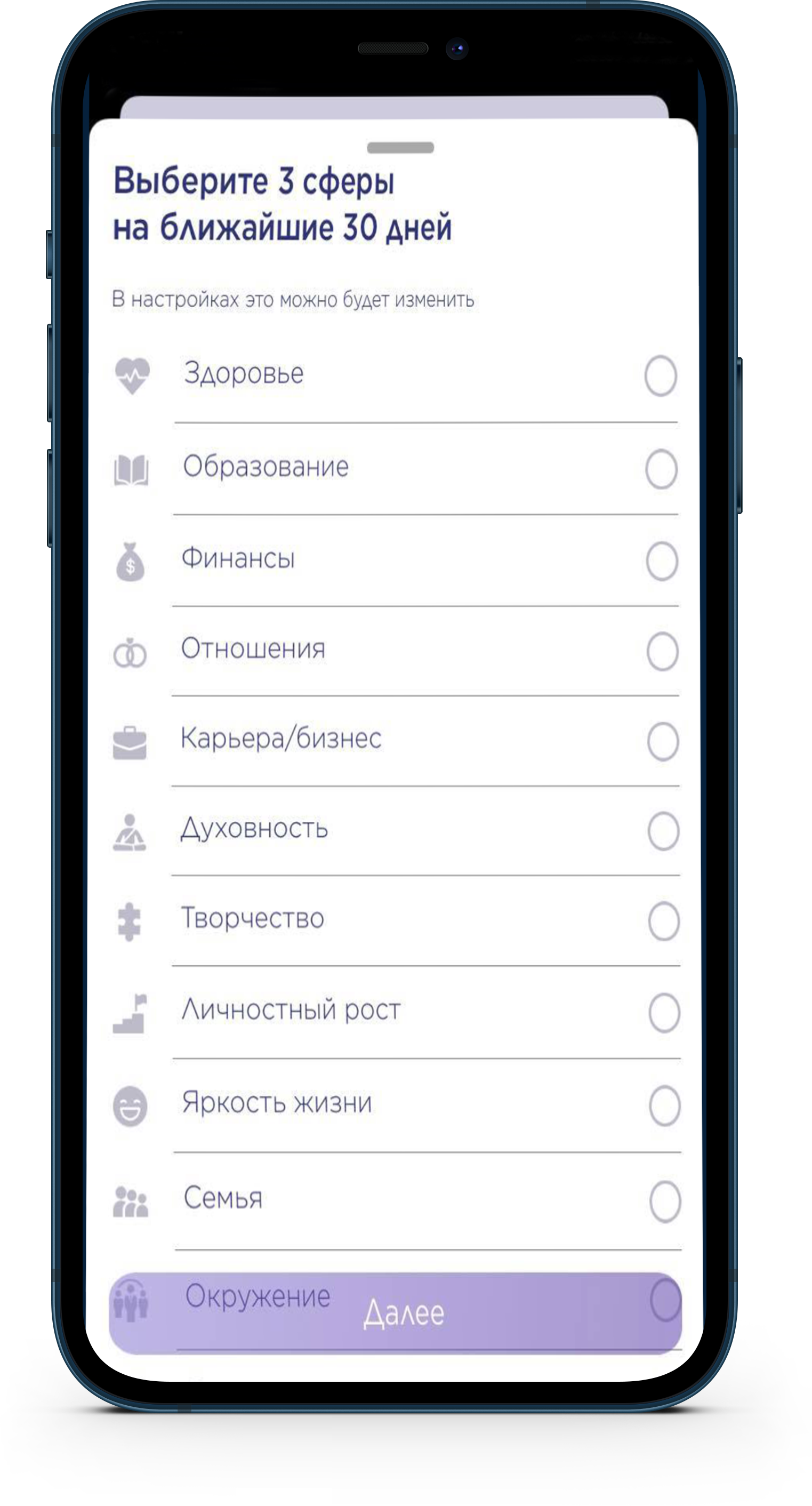Select Яркость жизни option
Image resolution: width=812 pixels, height=1506 pixels.
tap(665, 1106)
